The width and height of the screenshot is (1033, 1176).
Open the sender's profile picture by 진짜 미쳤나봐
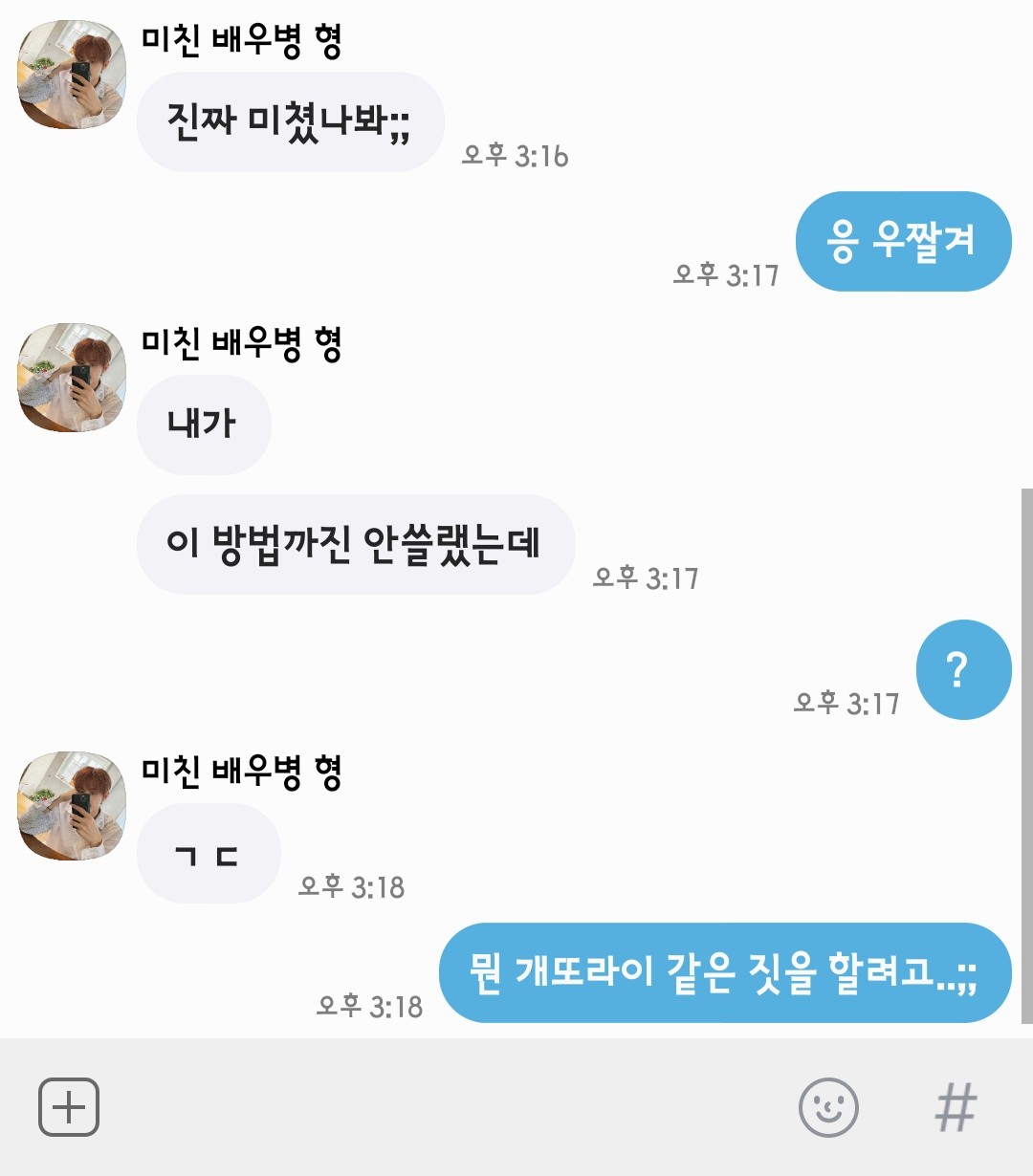pos(73,75)
